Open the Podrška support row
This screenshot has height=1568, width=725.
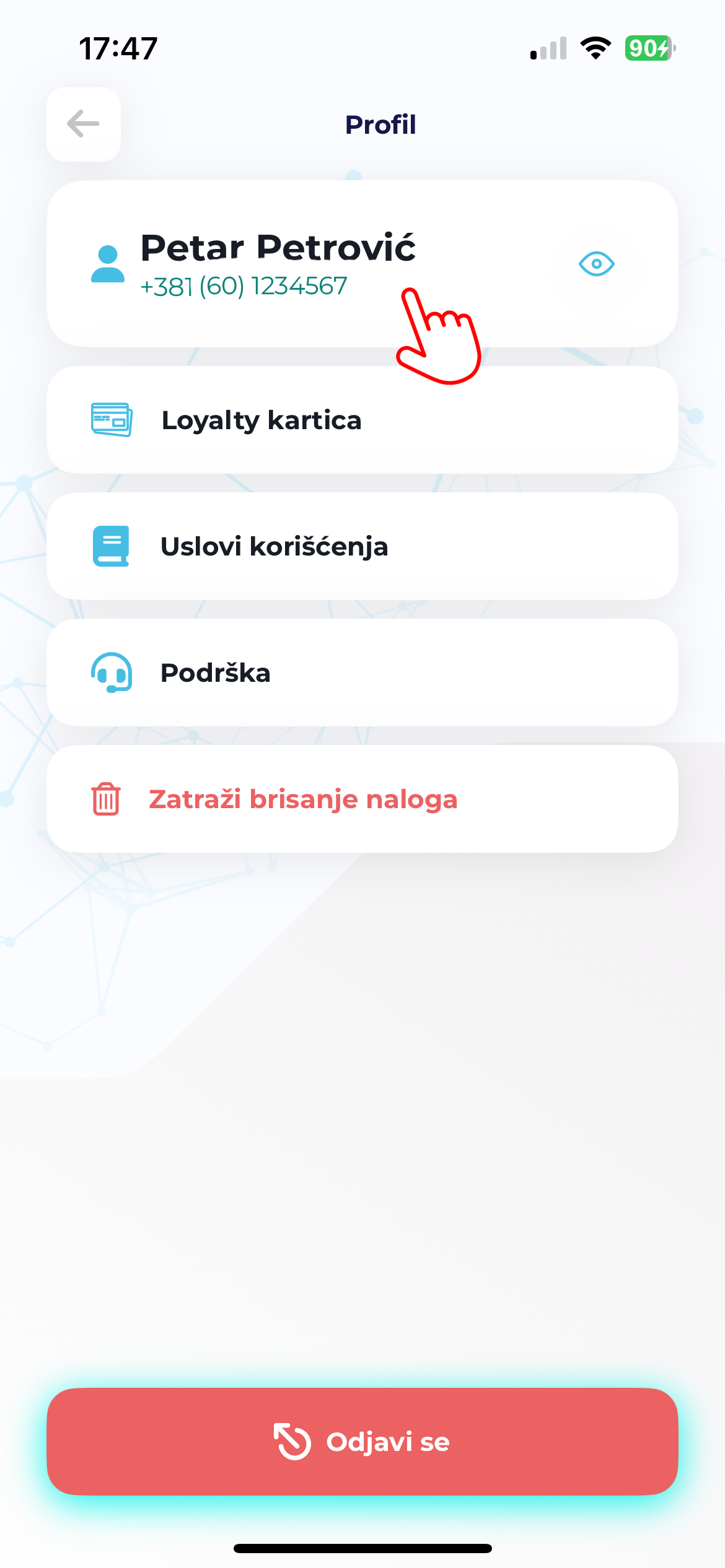pyautogui.click(x=362, y=673)
